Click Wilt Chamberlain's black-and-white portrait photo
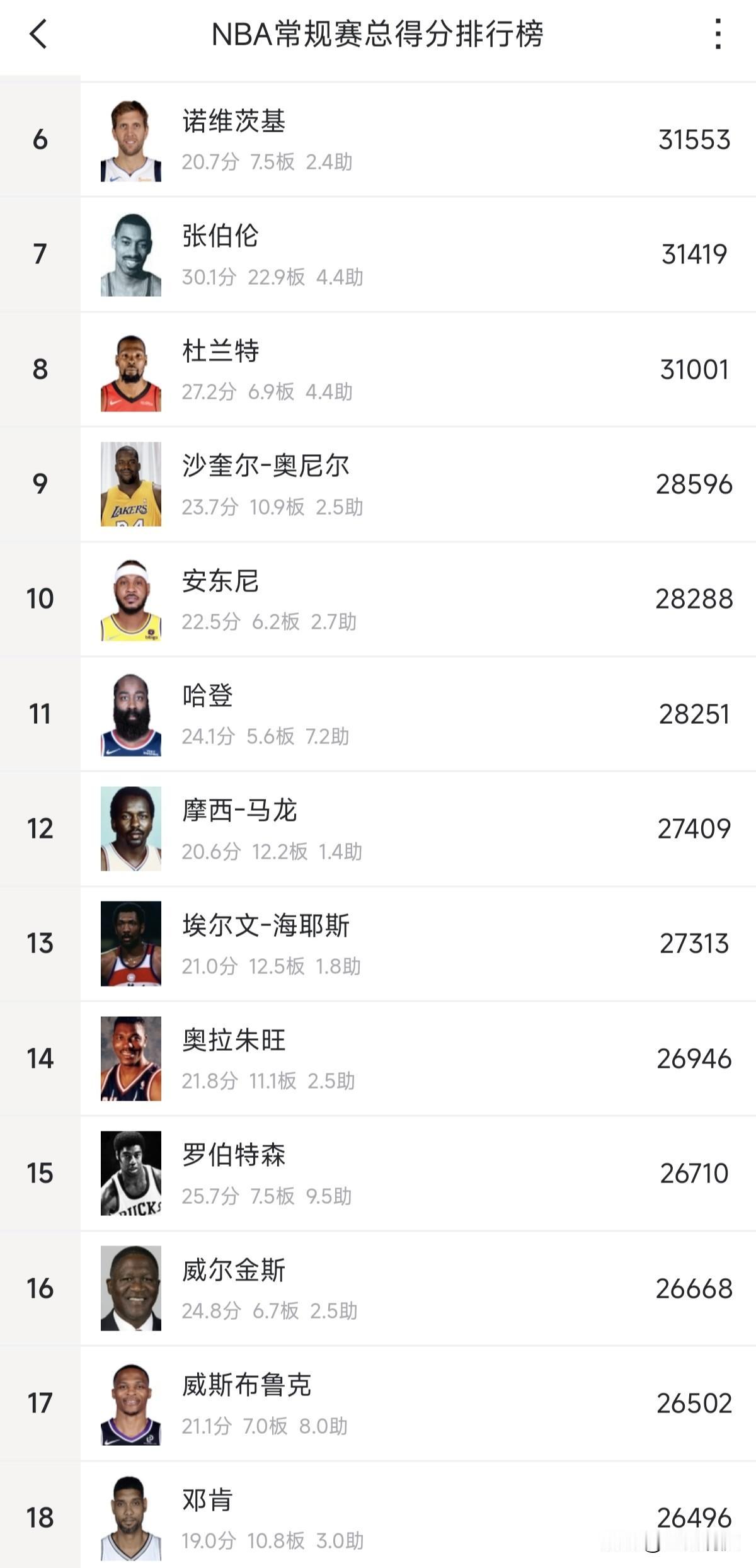This screenshot has height=1568, width=756. click(x=132, y=253)
